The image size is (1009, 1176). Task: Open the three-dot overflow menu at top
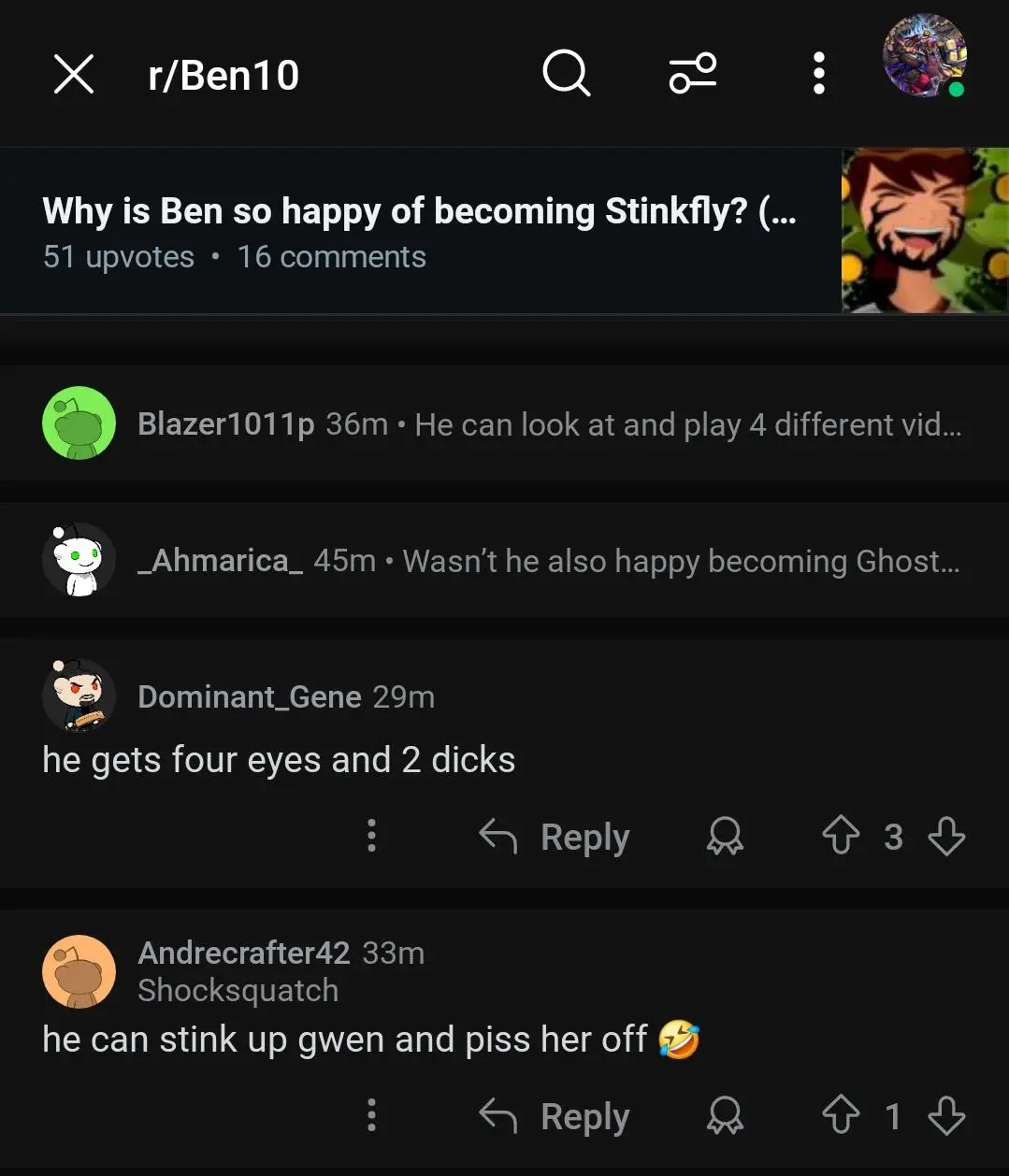[x=818, y=74]
